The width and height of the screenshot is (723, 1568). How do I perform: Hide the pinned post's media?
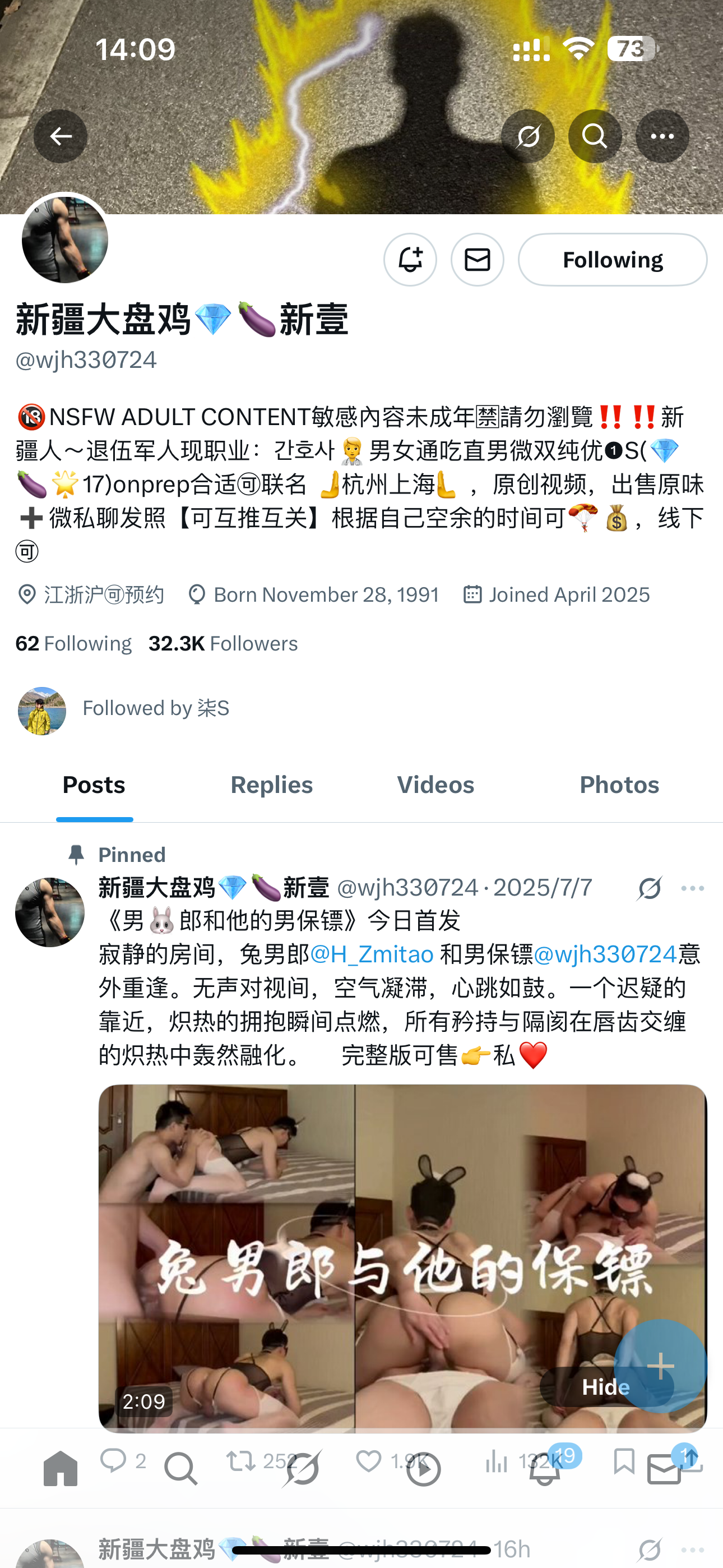click(x=606, y=1387)
